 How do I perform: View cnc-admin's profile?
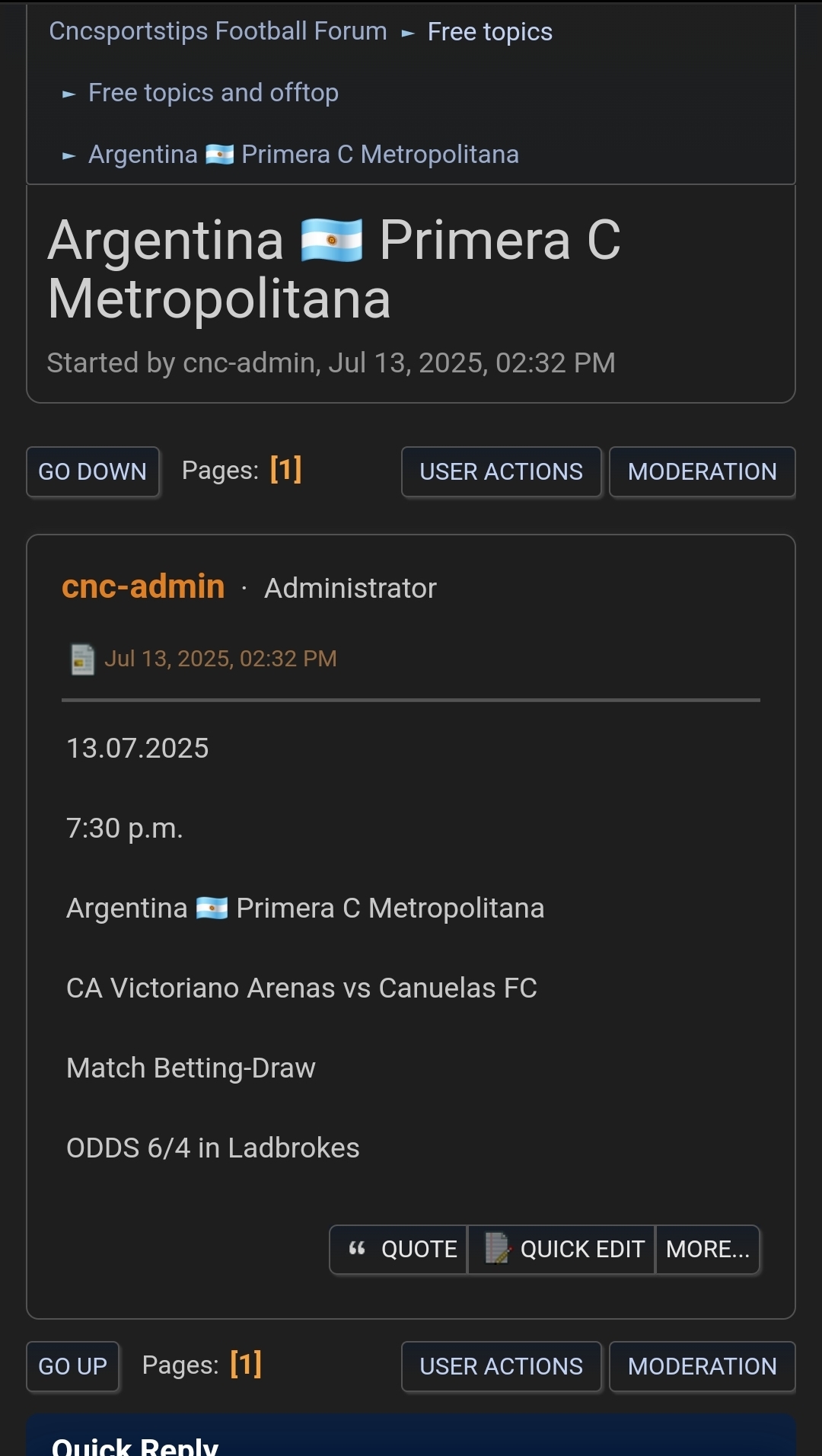coord(143,586)
